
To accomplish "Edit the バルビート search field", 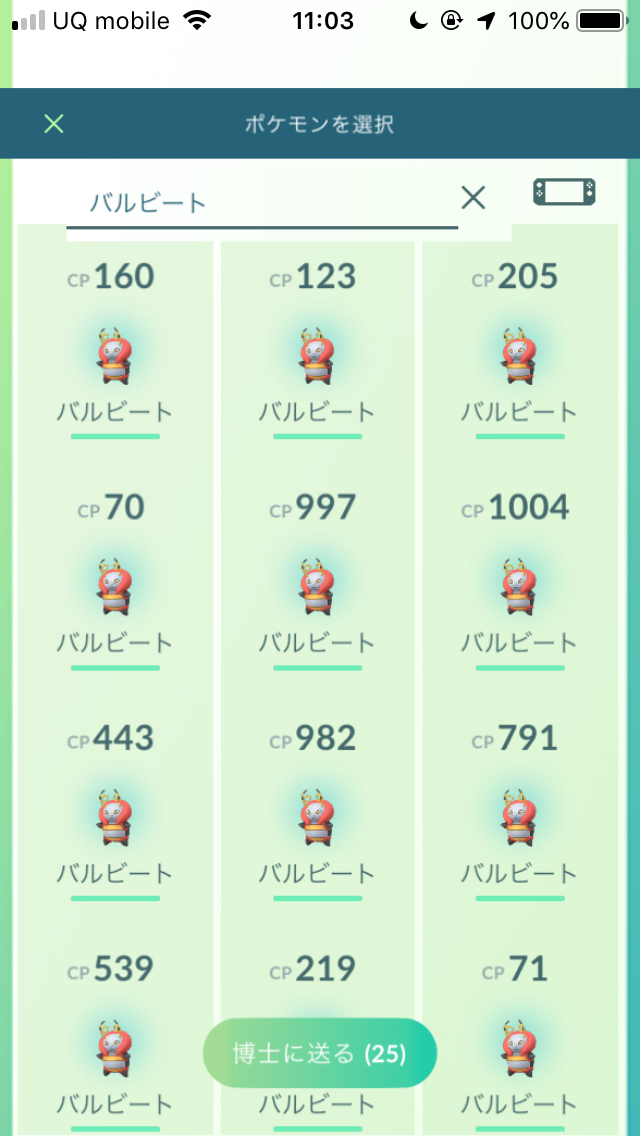I will (x=260, y=203).
